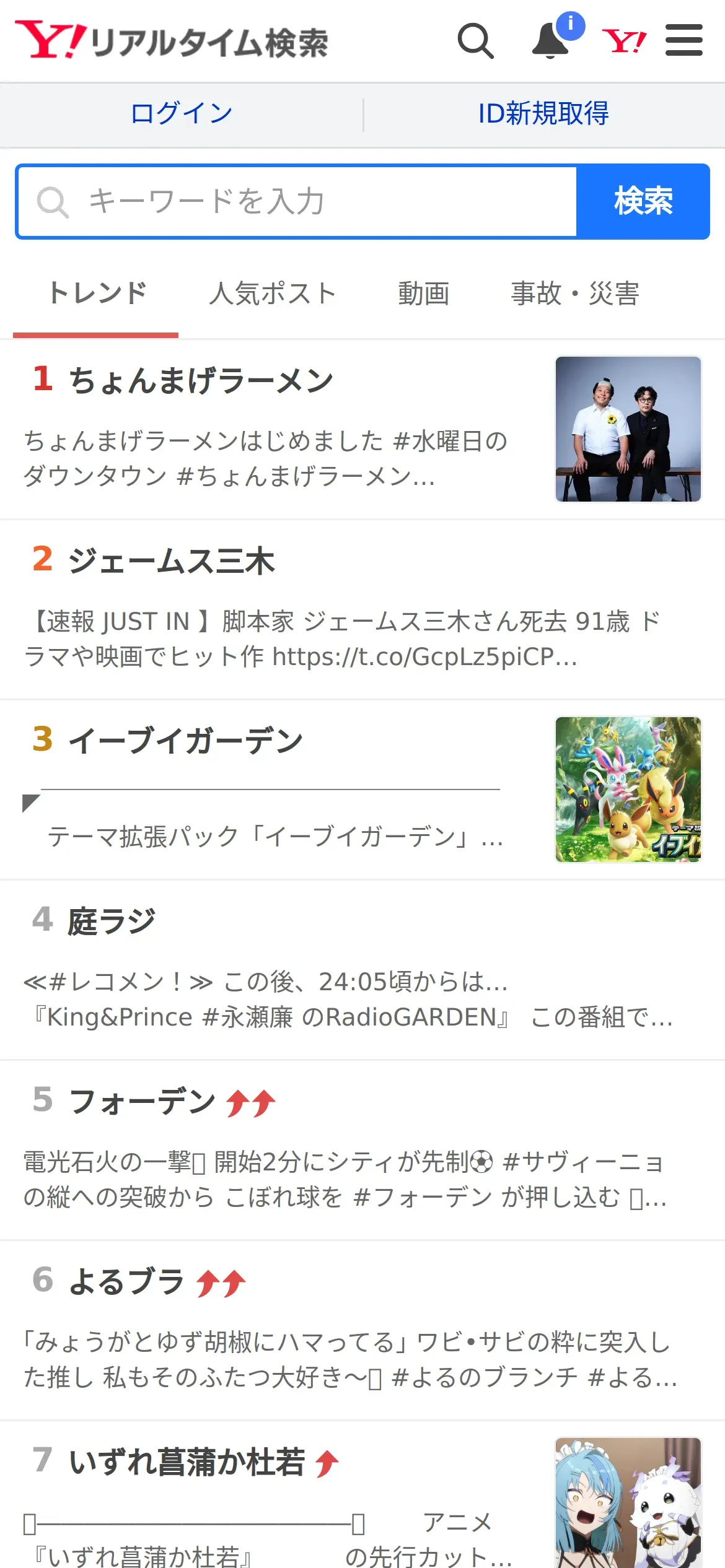Tap the ログイン link
The width and height of the screenshot is (725, 1568).
point(182,114)
